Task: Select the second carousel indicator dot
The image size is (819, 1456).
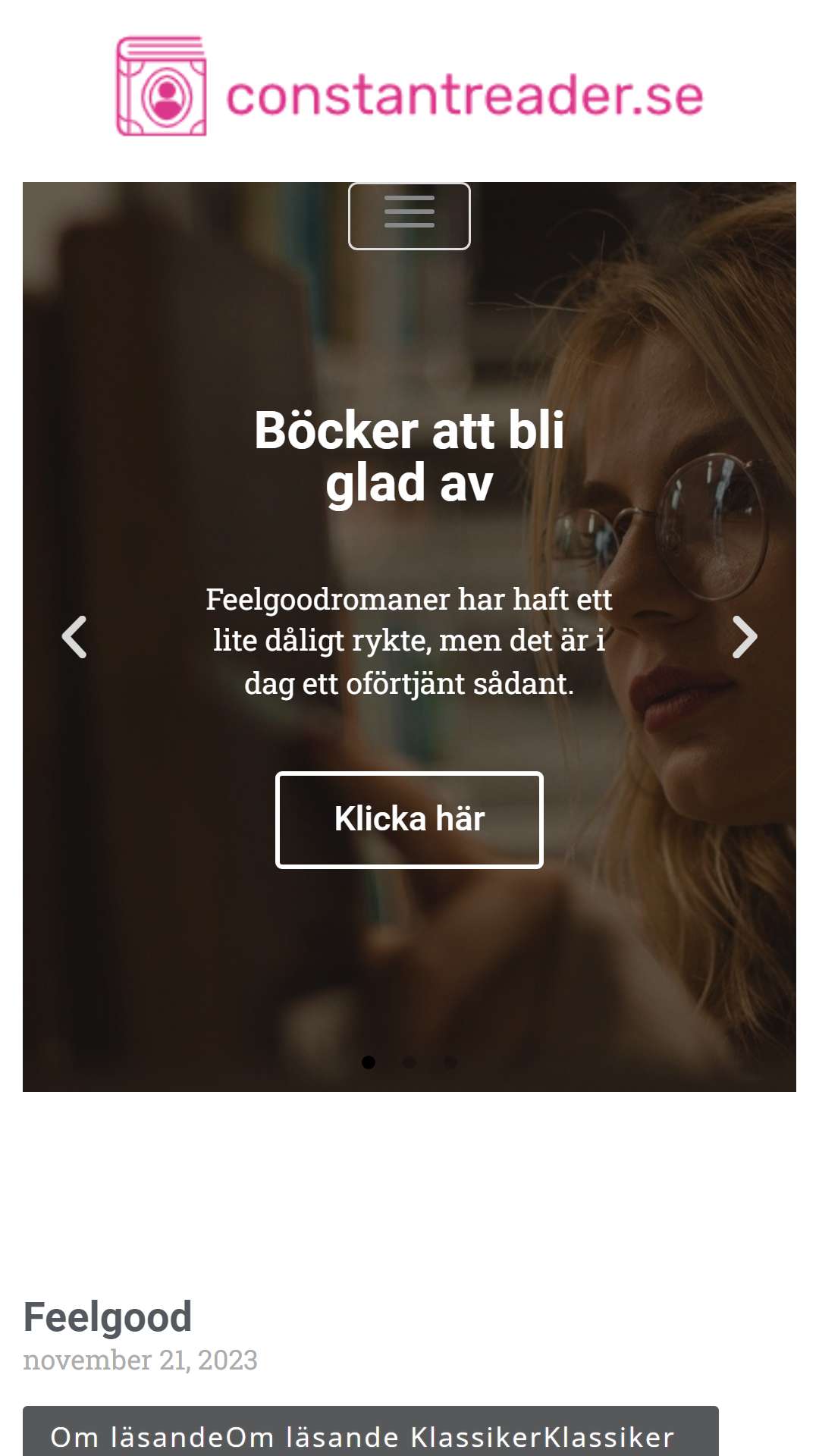Action: [x=409, y=1062]
